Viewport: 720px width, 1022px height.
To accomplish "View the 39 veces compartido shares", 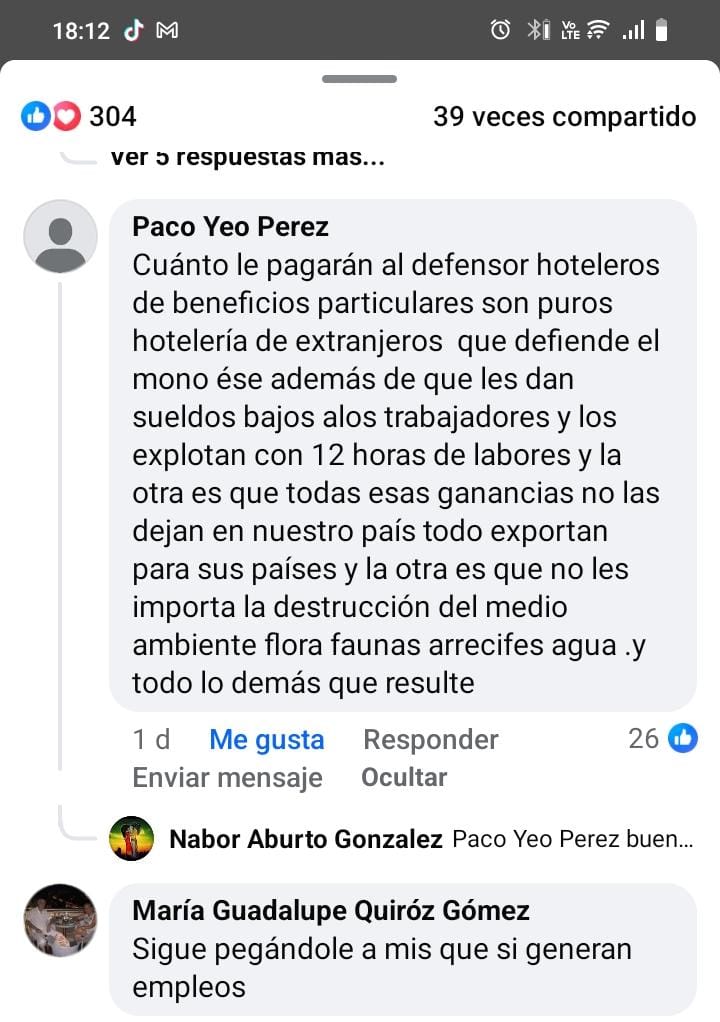I will [564, 117].
